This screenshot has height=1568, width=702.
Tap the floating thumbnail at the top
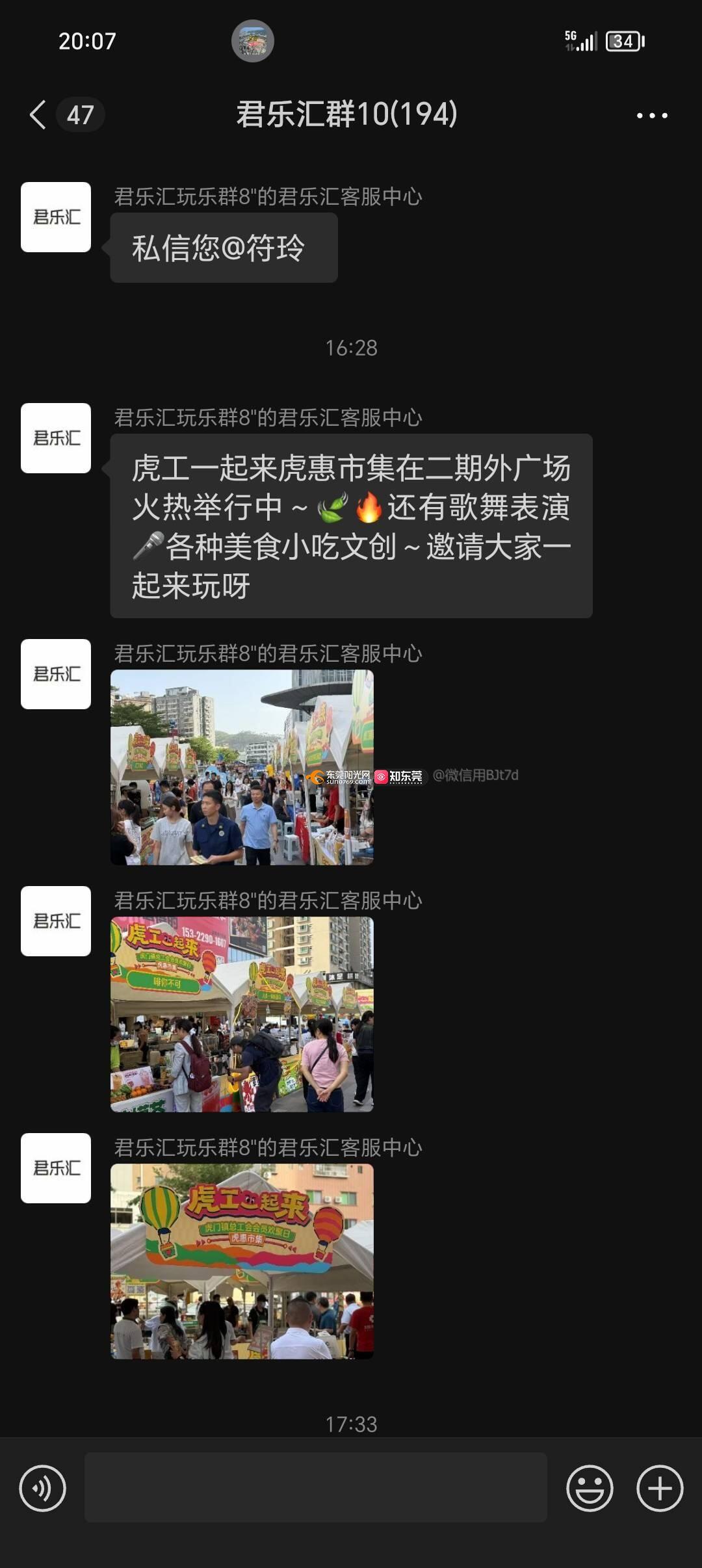pos(252,41)
